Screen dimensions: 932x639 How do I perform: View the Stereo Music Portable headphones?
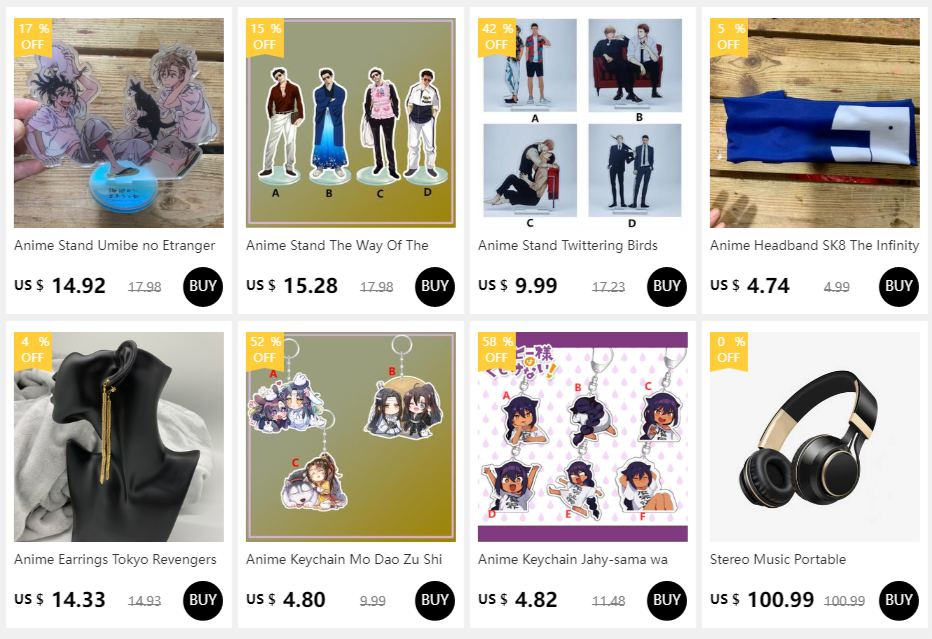pyautogui.click(x=778, y=559)
